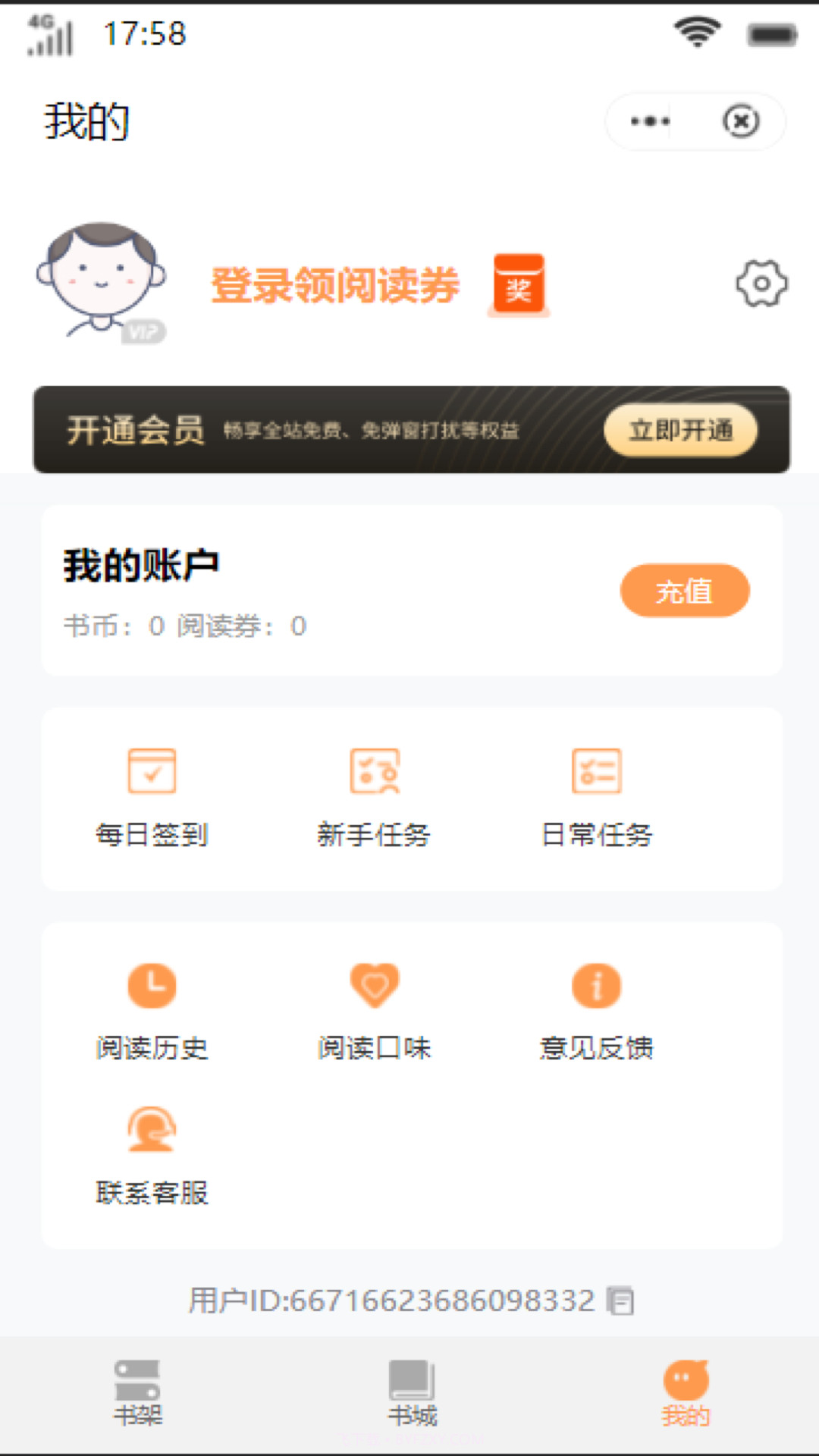Click the user avatar image

tap(102, 282)
